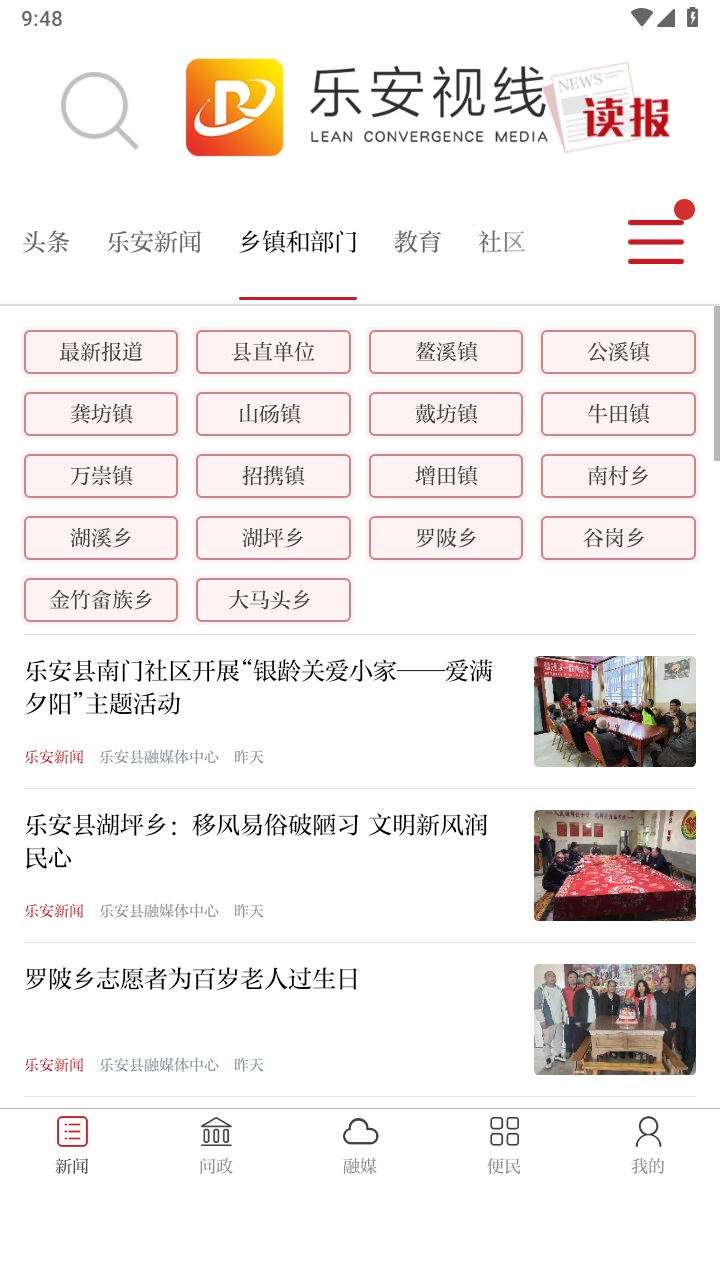Tap the 乐安县湖坪乡 article thumbnail image
This screenshot has width=720, height=1280.
click(x=614, y=865)
